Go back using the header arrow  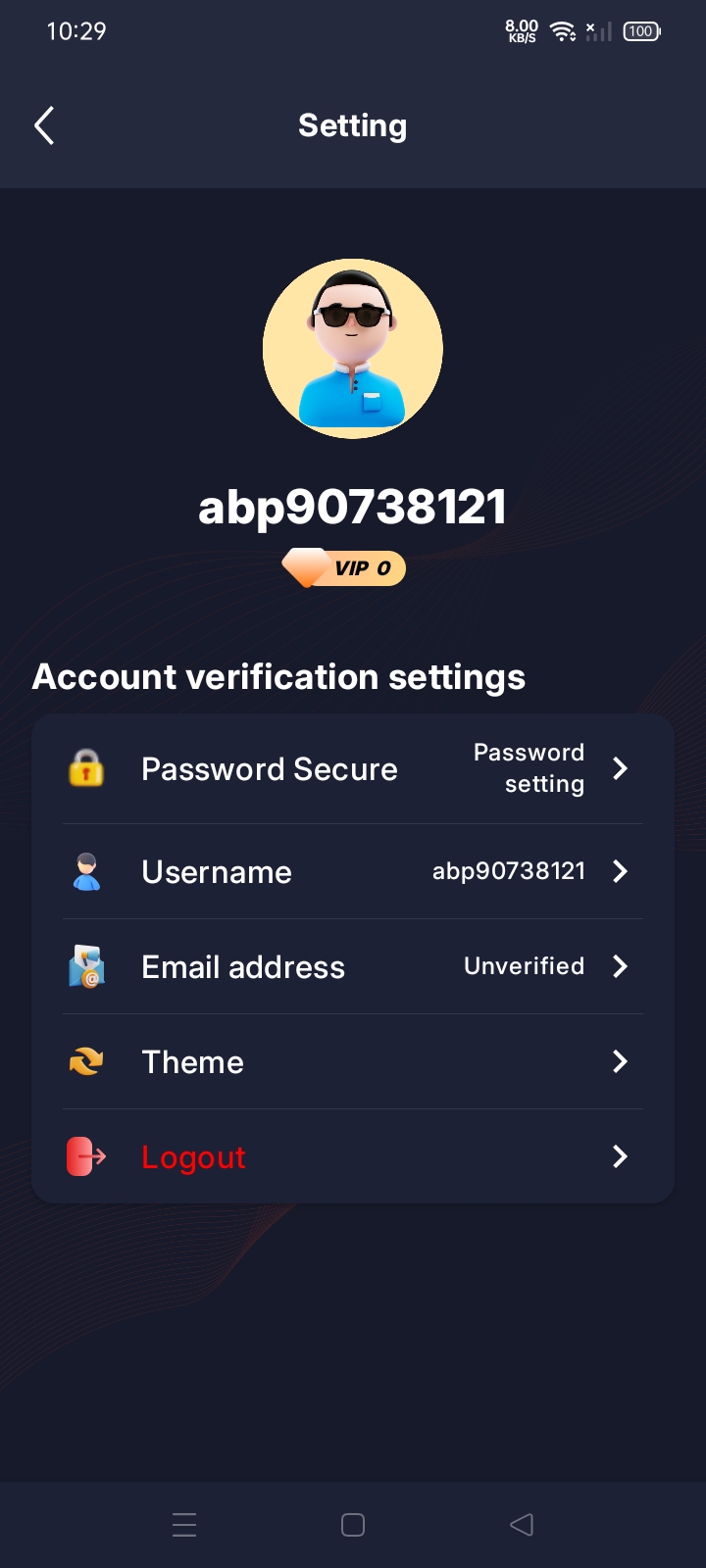coord(44,125)
